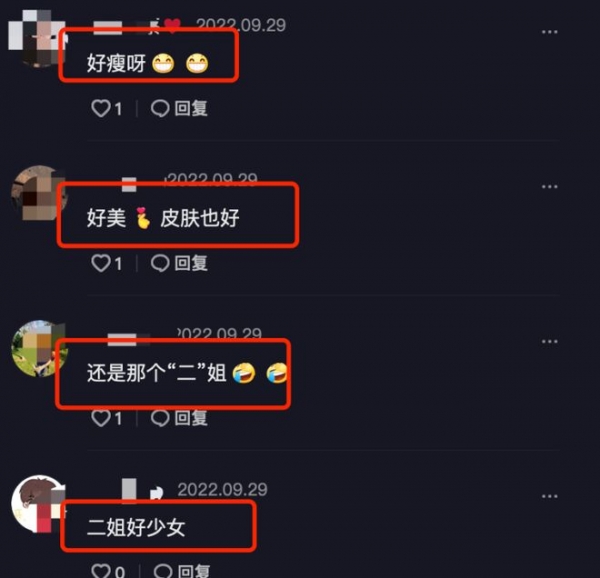
Task: Open overflow menu for "还是那个“二”姐" comment
Action: click(549, 342)
